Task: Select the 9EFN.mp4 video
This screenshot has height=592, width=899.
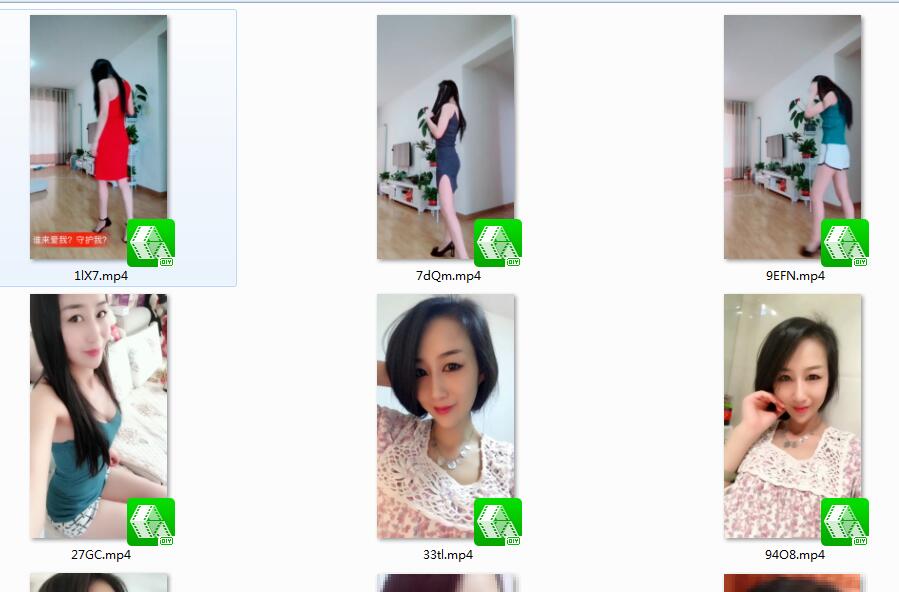Action: (x=793, y=138)
